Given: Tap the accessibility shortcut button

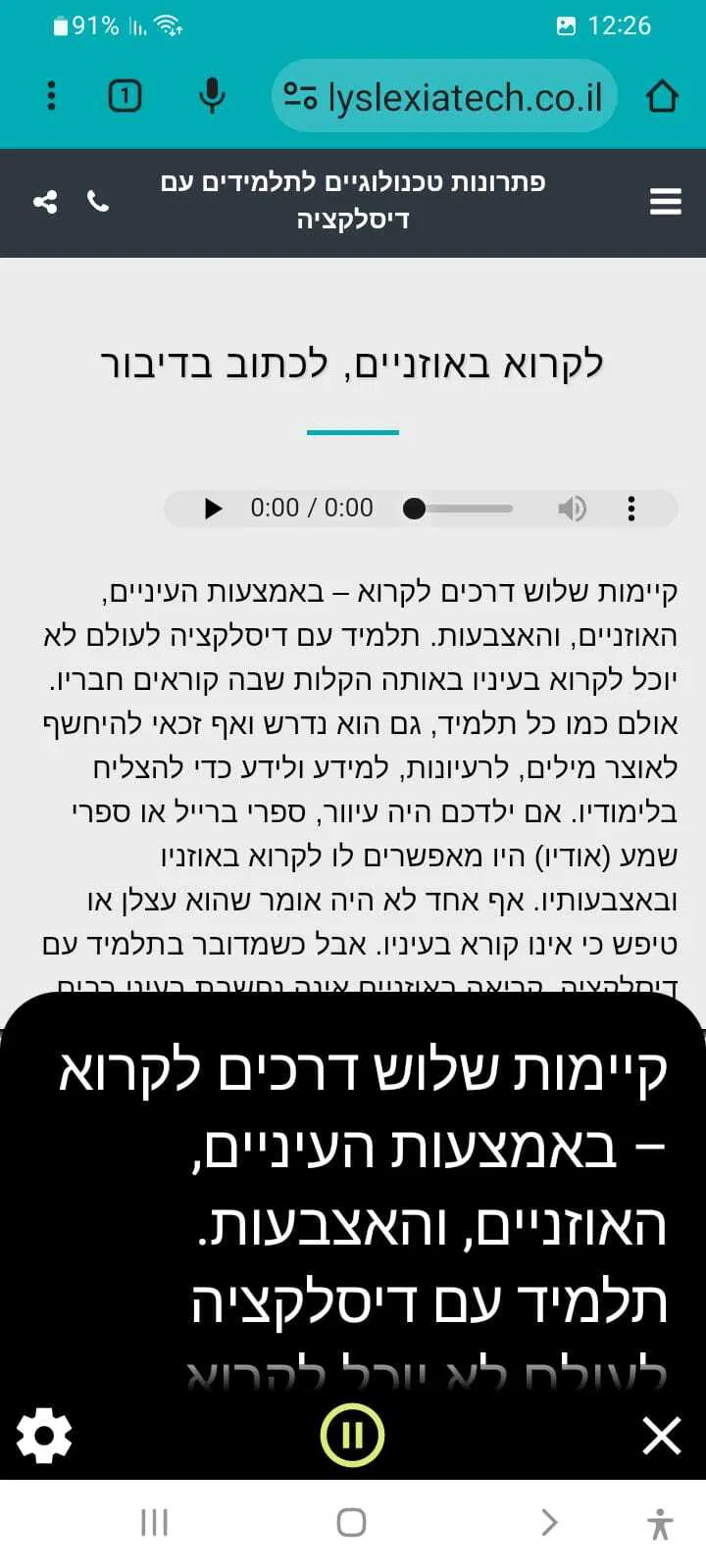Looking at the screenshot, I should tap(661, 1524).
